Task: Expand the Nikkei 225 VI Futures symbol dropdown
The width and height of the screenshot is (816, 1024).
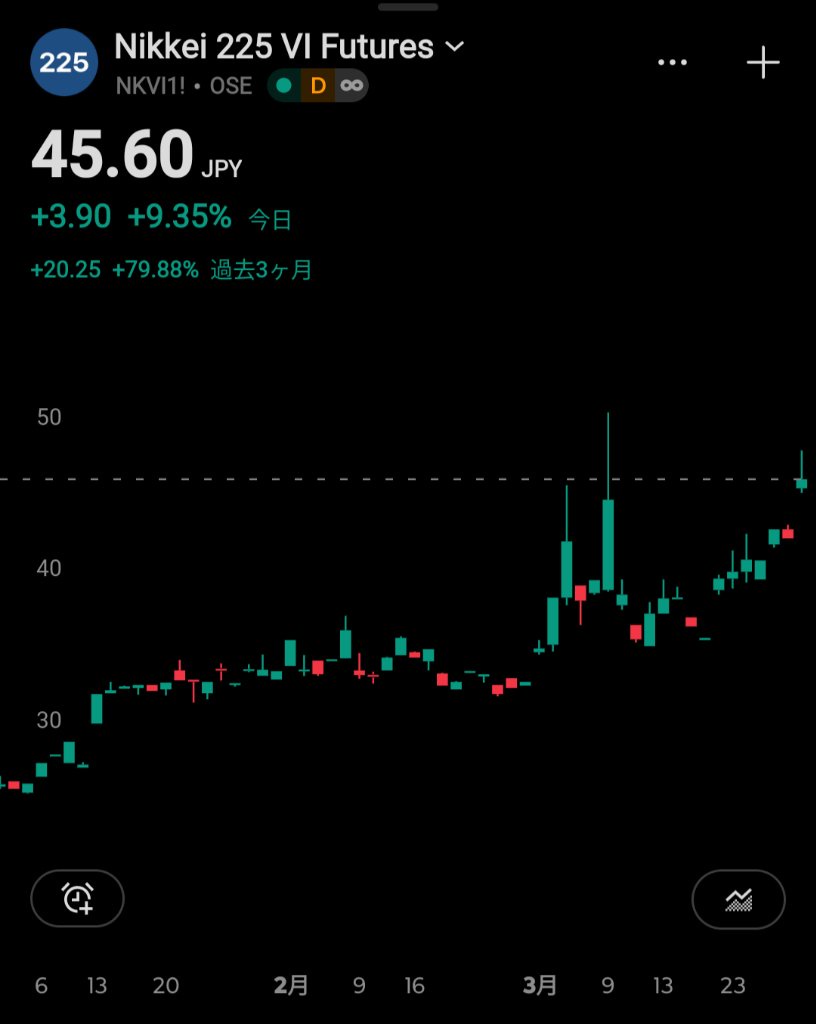Action: point(454,47)
